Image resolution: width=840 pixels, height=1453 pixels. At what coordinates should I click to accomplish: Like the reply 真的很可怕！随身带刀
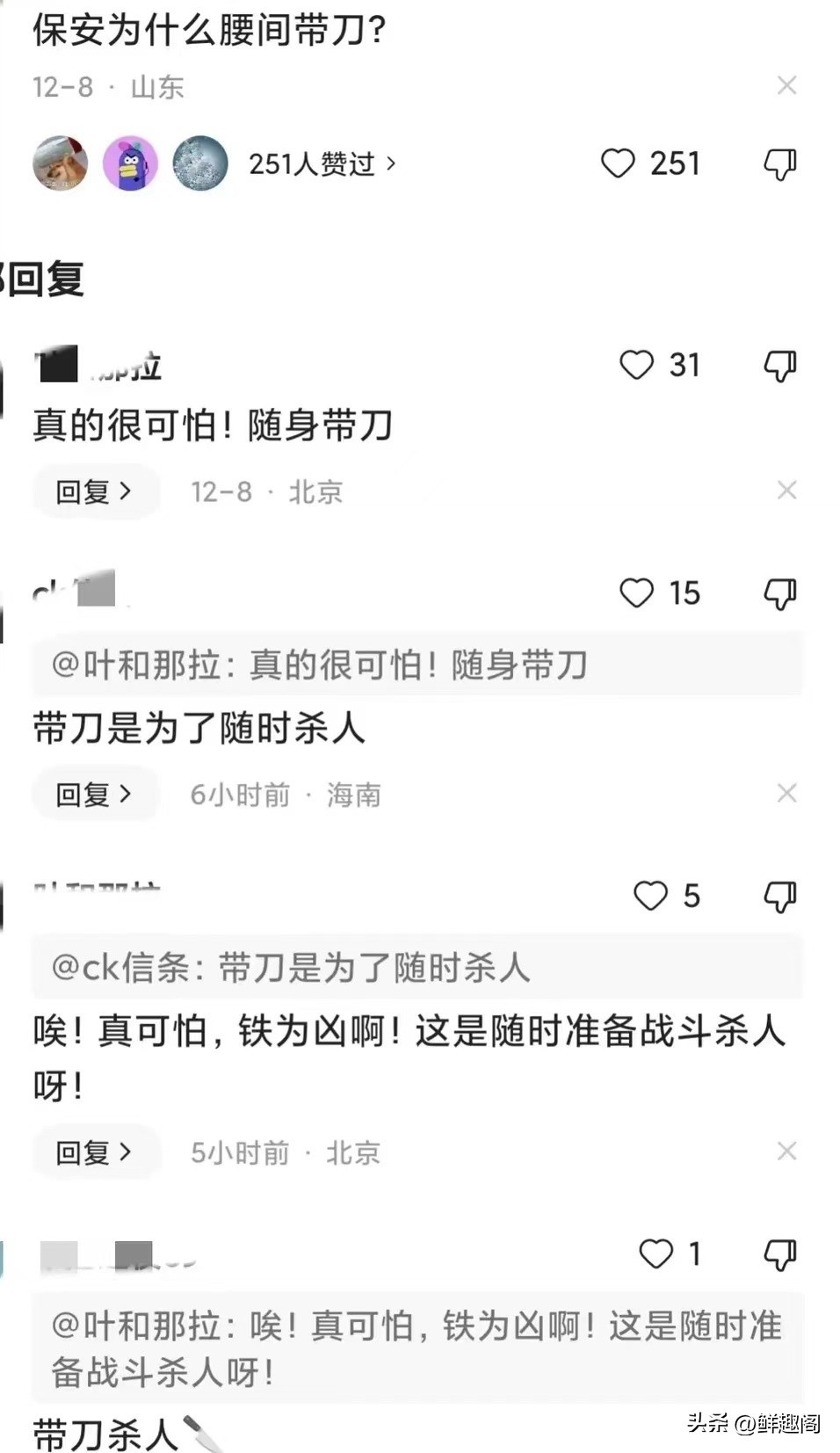(637, 365)
